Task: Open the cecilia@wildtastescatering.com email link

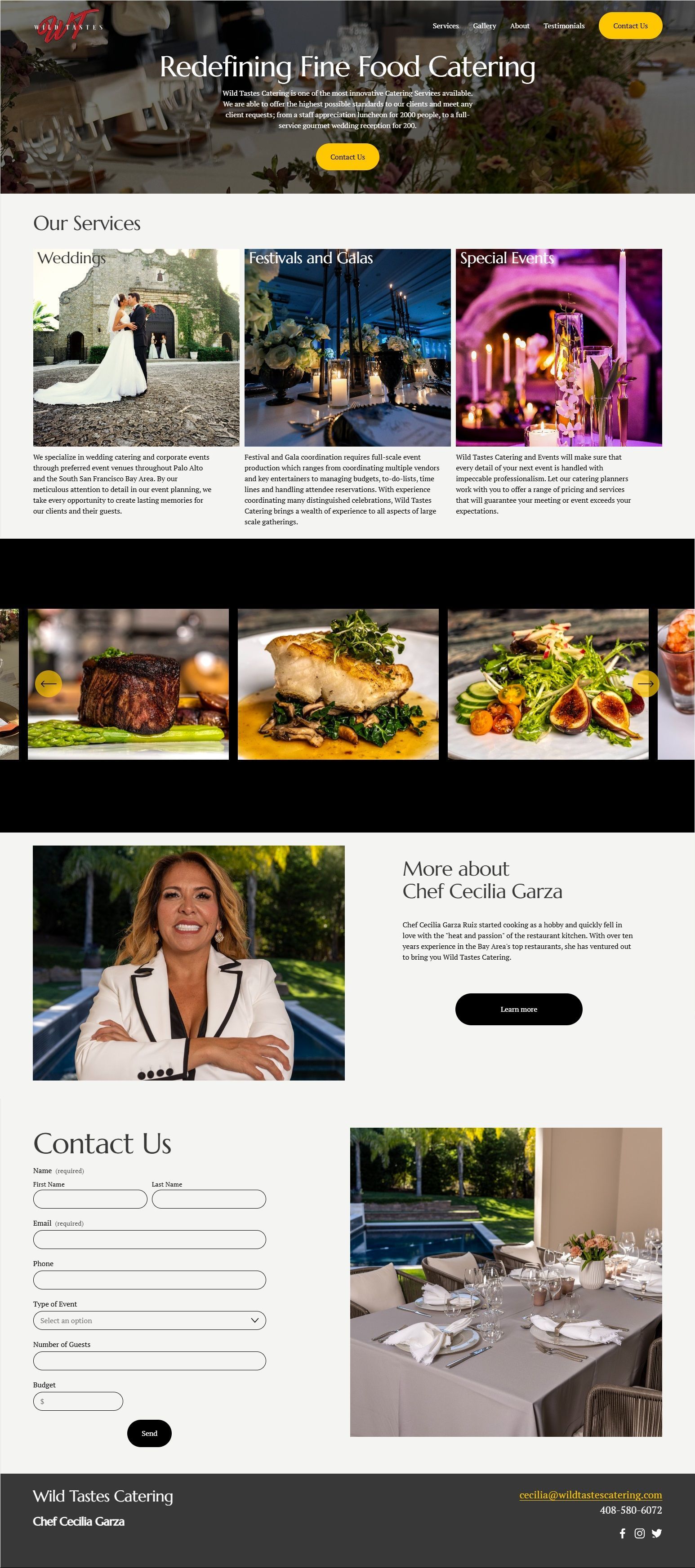Action: [x=590, y=1495]
